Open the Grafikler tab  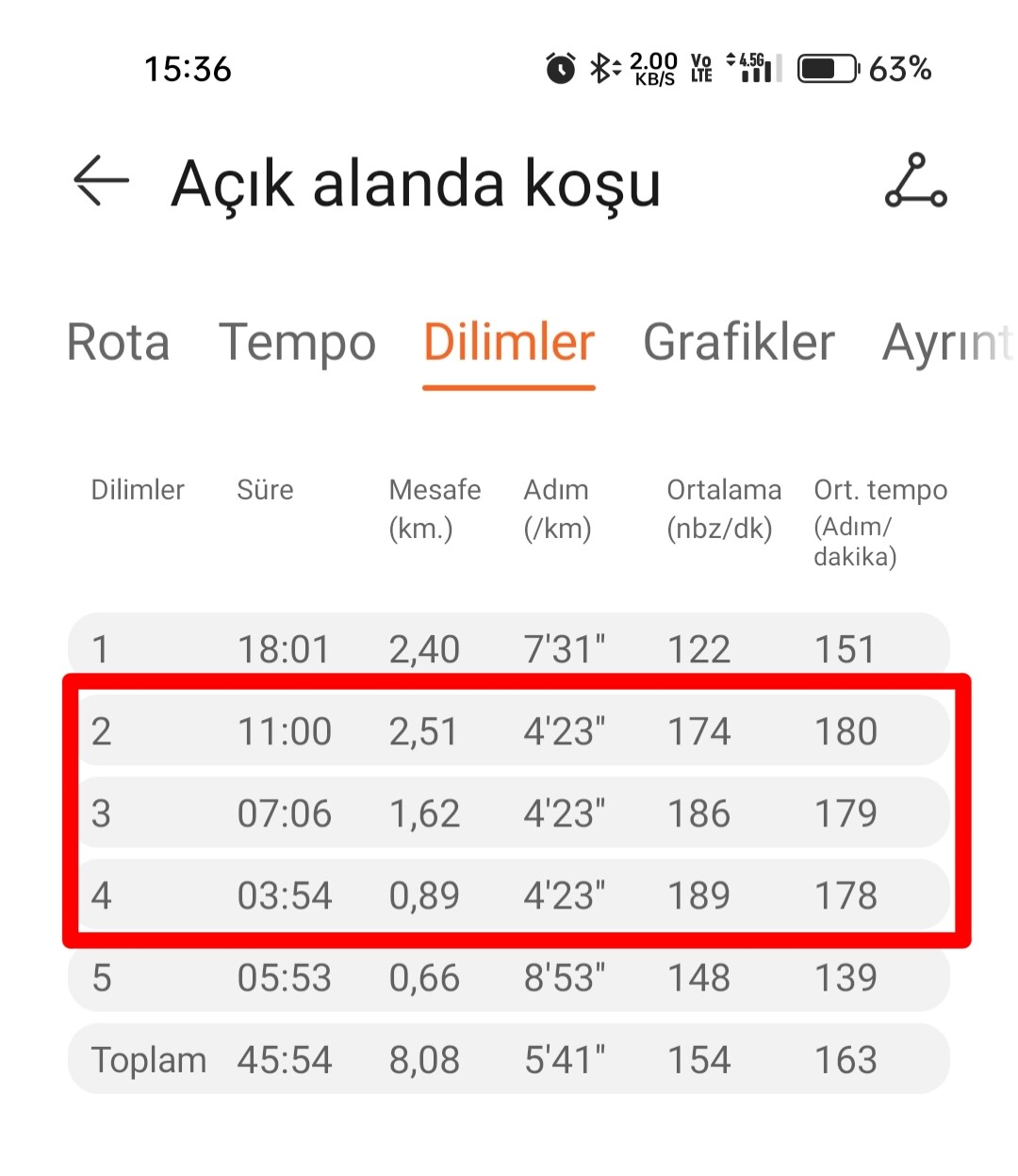[x=738, y=342]
